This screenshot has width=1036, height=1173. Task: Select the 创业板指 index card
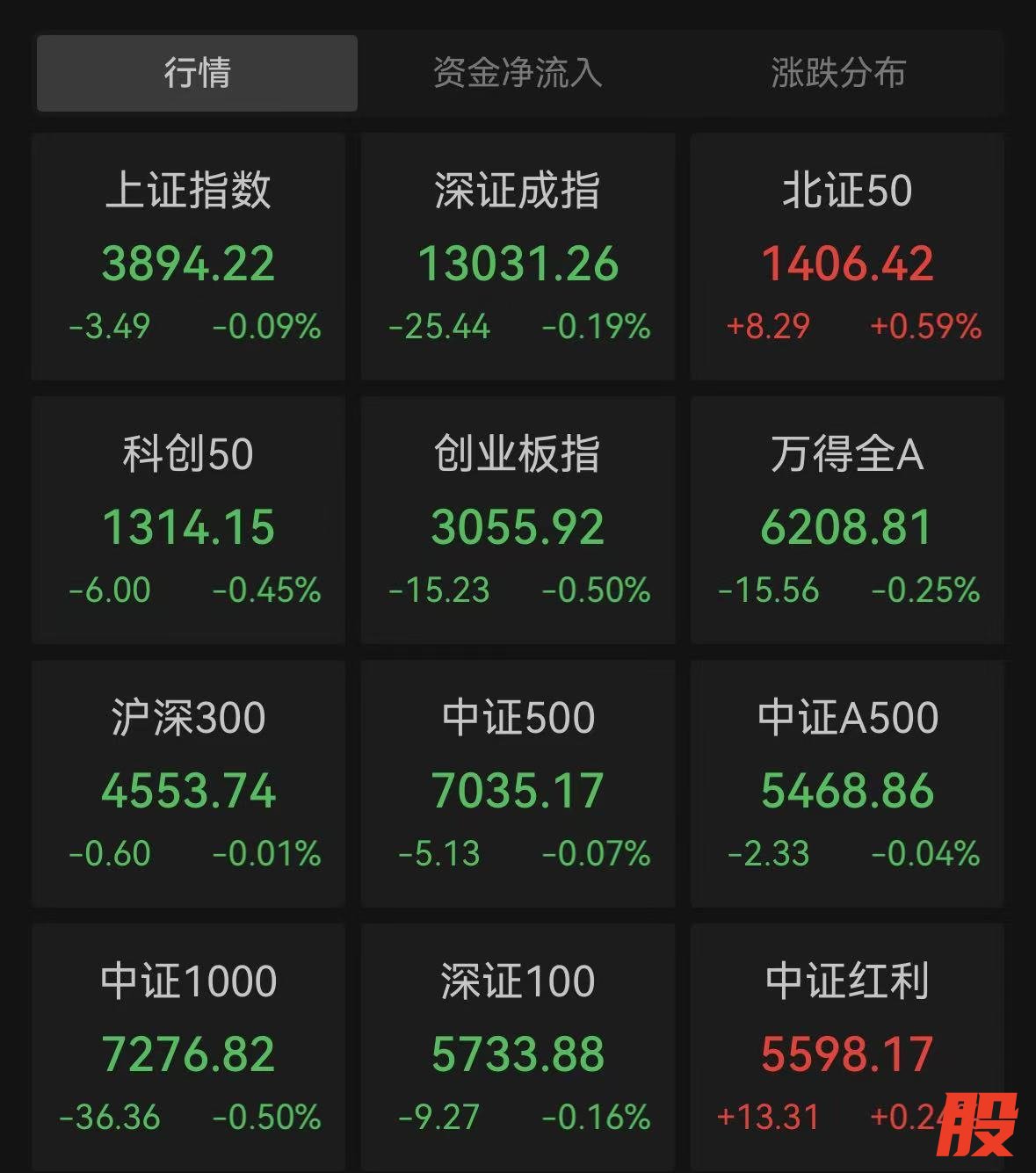(x=518, y=520)
